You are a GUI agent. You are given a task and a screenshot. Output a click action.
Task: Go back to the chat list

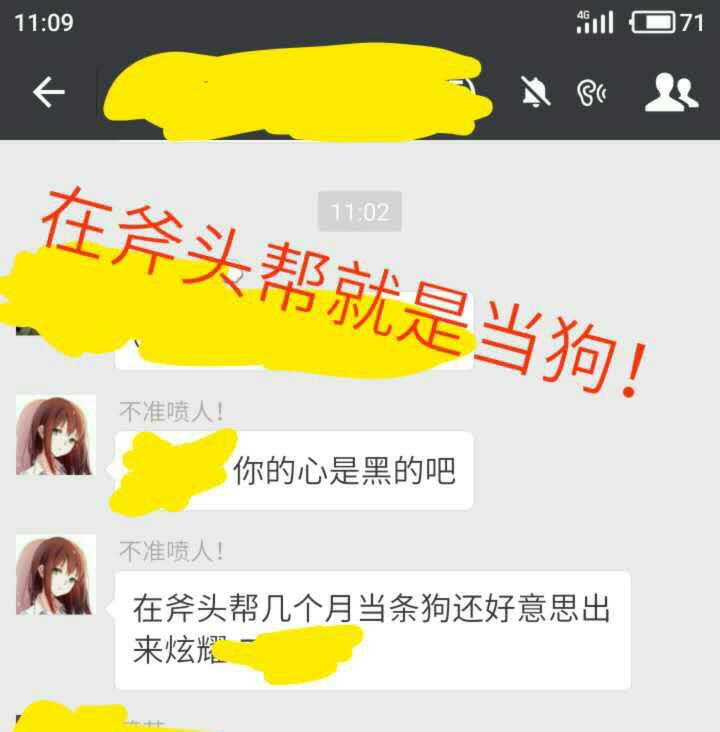click(48, 93)
